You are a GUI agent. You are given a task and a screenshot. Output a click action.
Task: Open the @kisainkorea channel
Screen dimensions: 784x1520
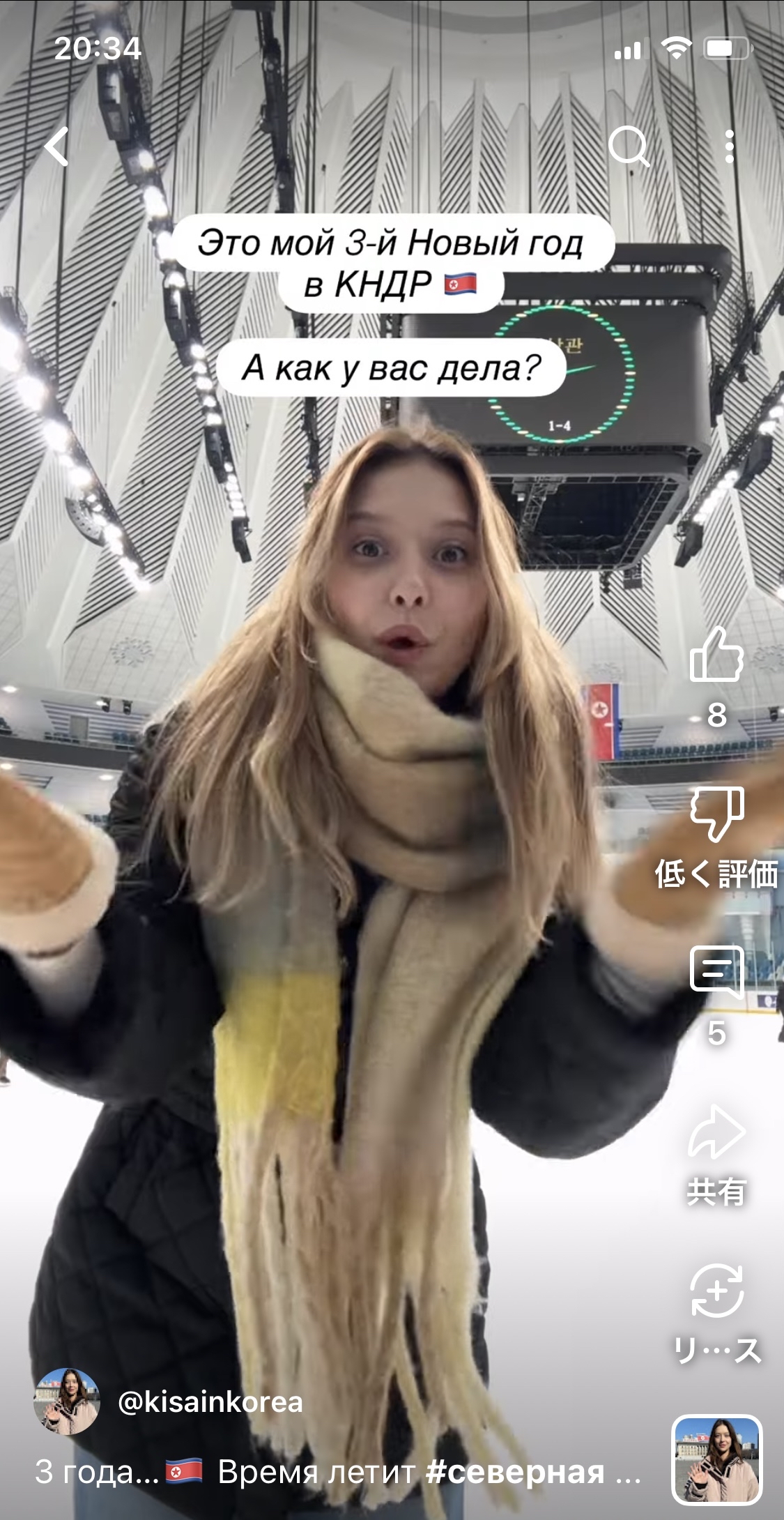(x=210, y=1401)
